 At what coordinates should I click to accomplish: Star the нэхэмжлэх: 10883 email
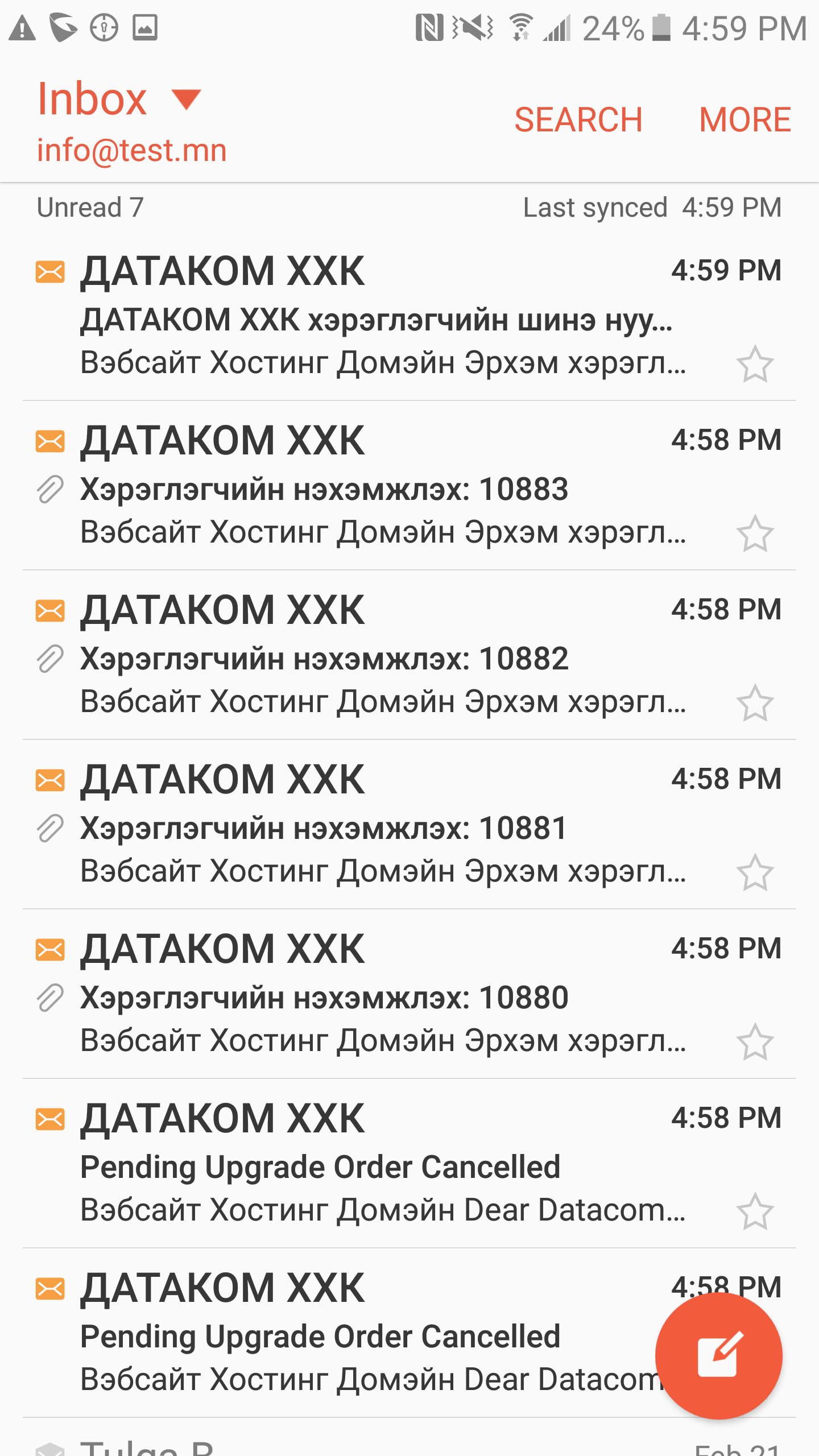pyautogui.click(x=755, y=533)
